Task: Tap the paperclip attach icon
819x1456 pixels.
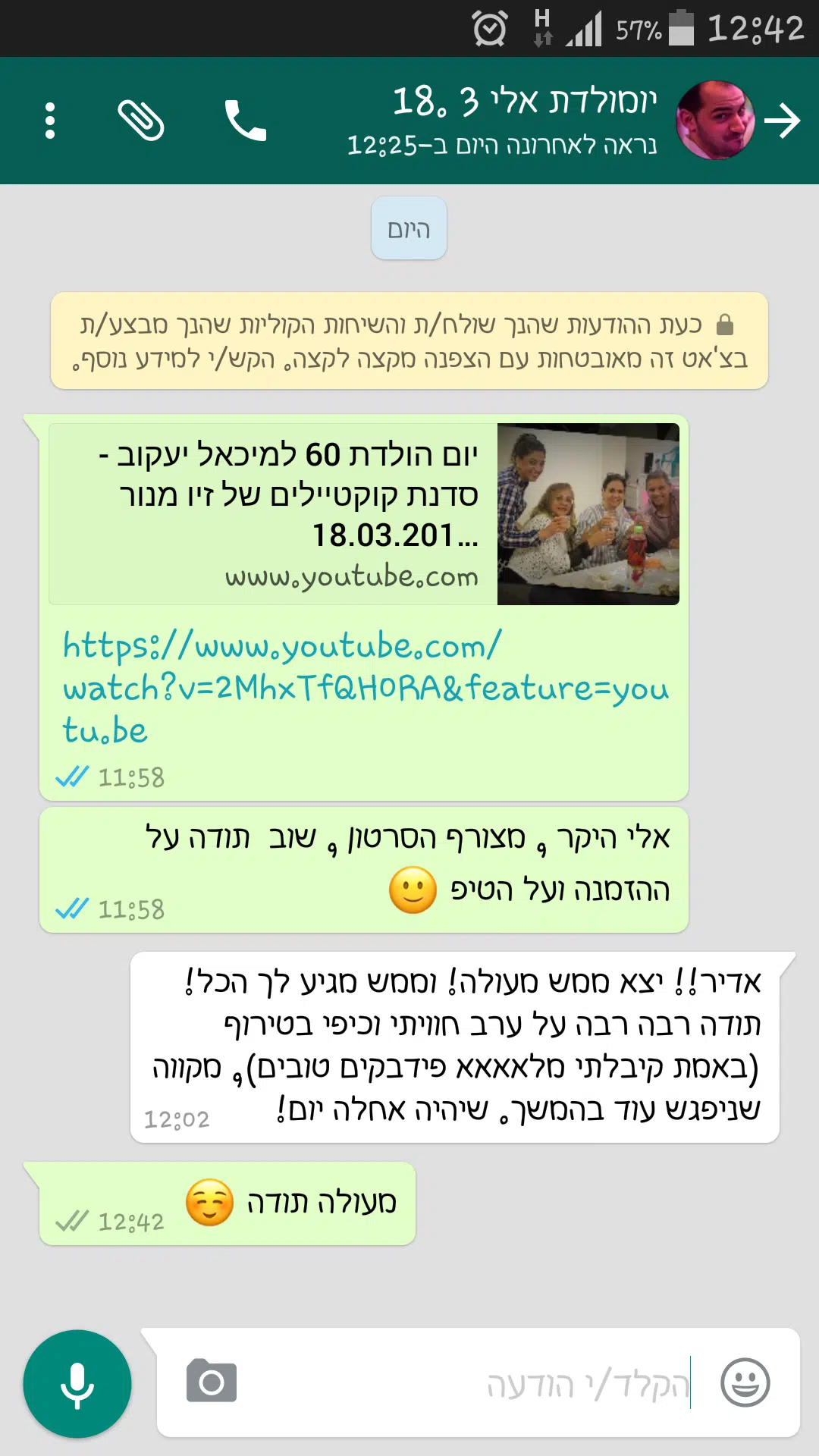Action: click(141, 121)
